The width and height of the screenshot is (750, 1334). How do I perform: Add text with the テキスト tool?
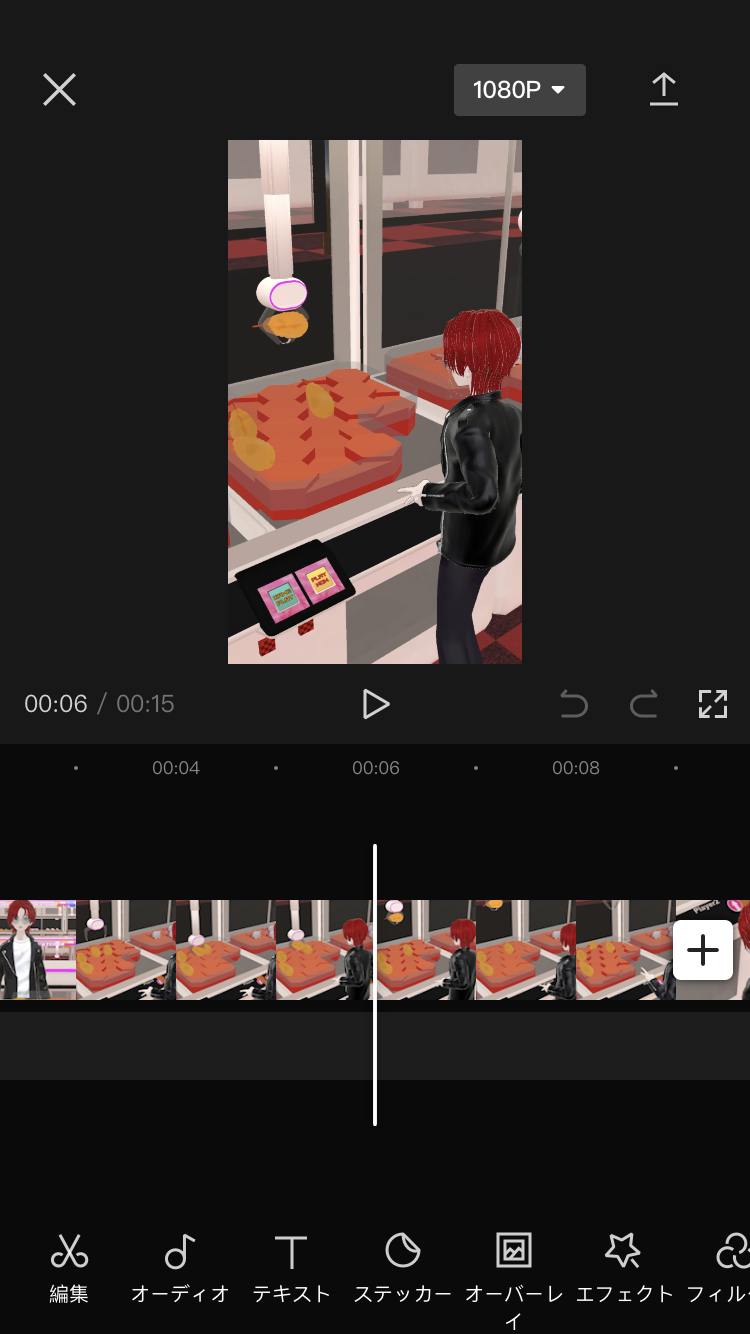291,1267
